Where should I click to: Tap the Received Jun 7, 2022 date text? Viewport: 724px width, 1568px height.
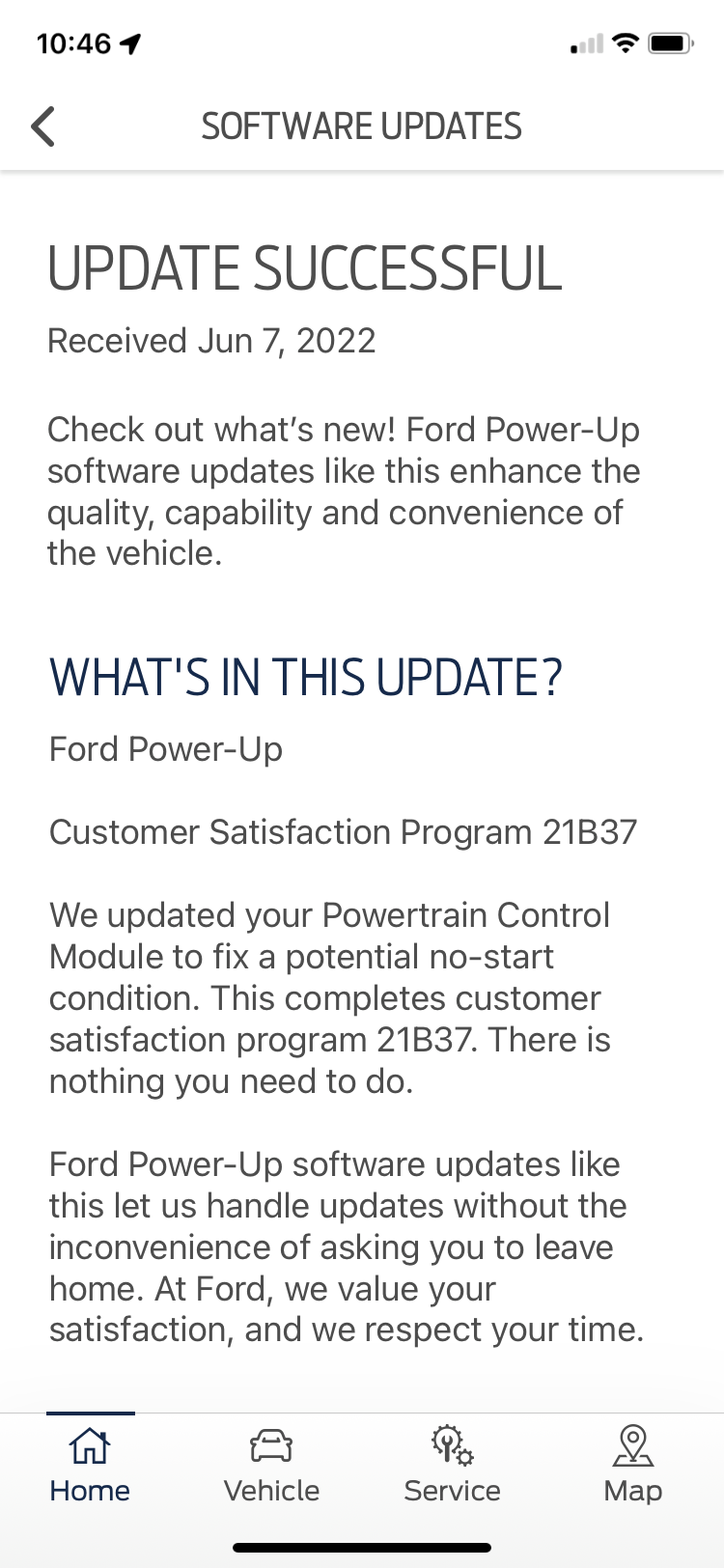(211, 340)
